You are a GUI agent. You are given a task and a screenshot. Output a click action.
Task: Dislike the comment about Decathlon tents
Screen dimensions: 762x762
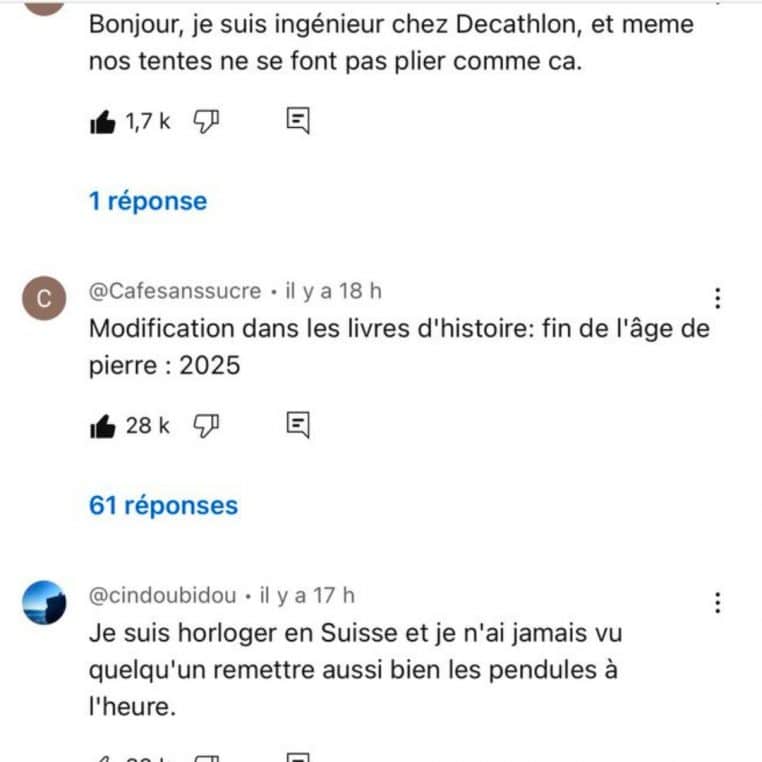tap(206, 122)
